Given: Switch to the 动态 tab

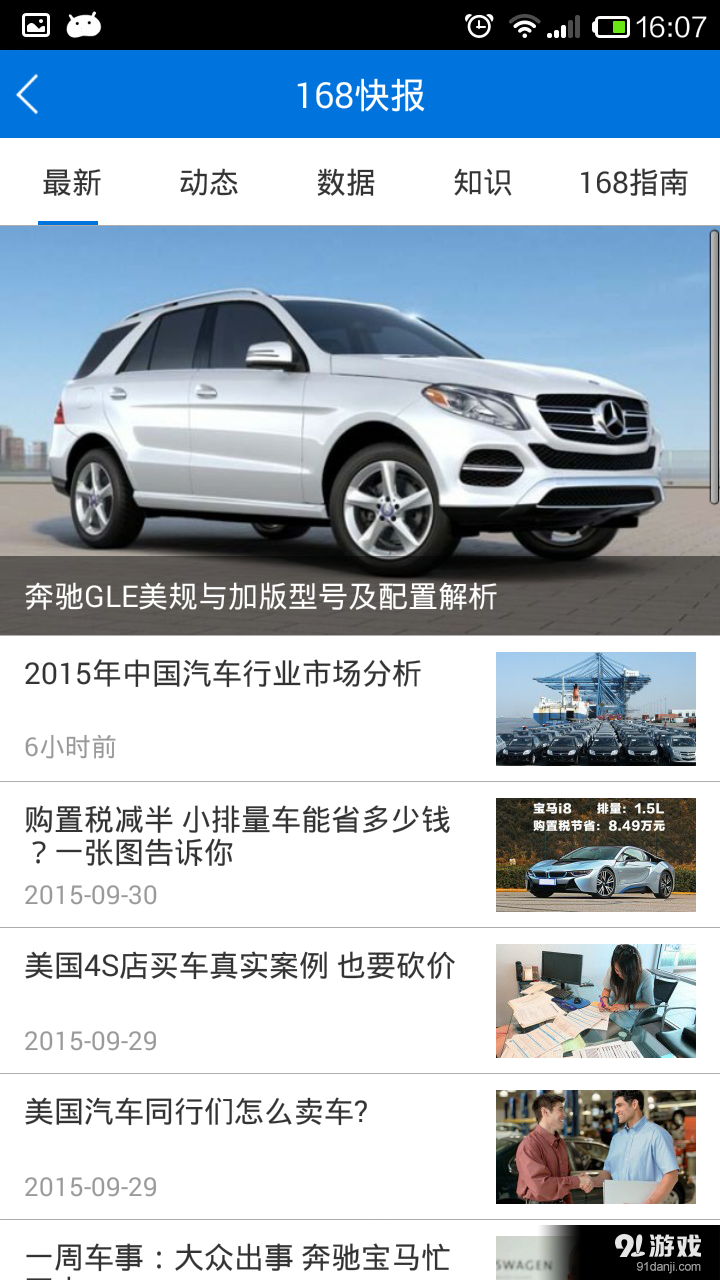Looking at the screenshot, I should (208, 183).
